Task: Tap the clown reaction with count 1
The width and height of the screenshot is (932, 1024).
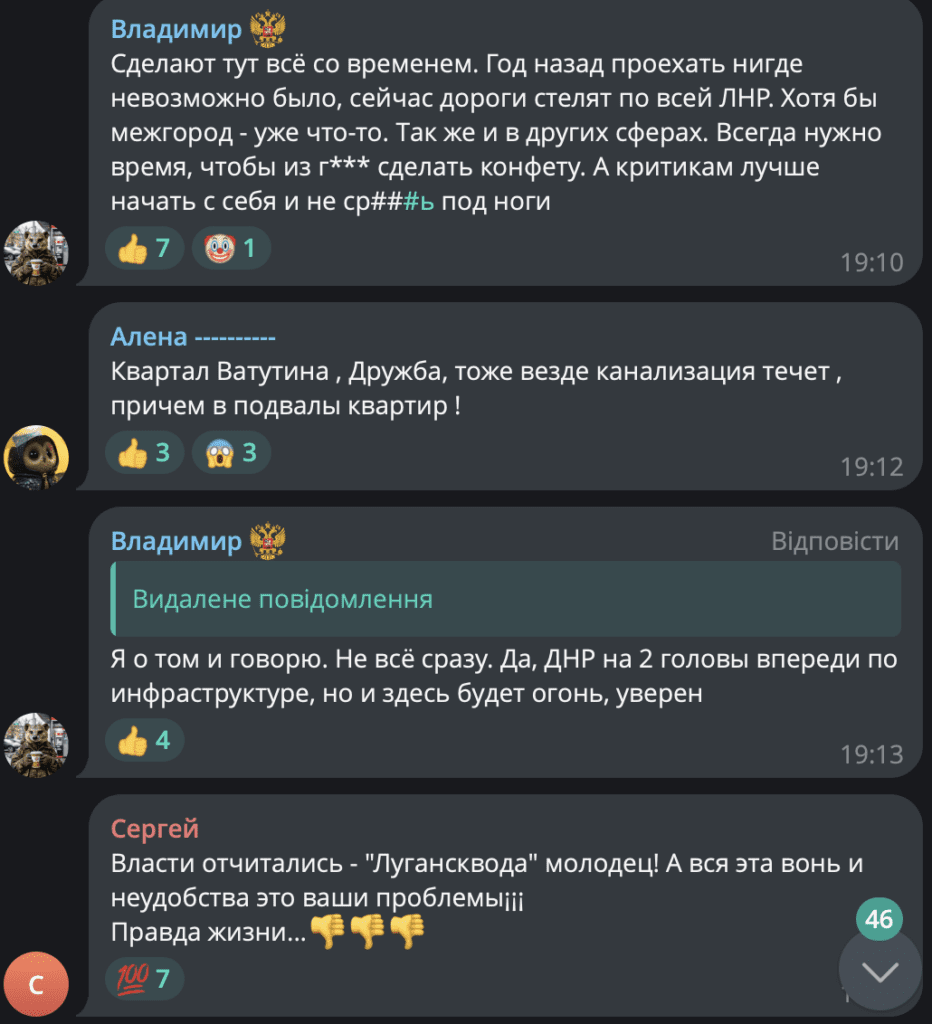Action: tap(230, 249)
